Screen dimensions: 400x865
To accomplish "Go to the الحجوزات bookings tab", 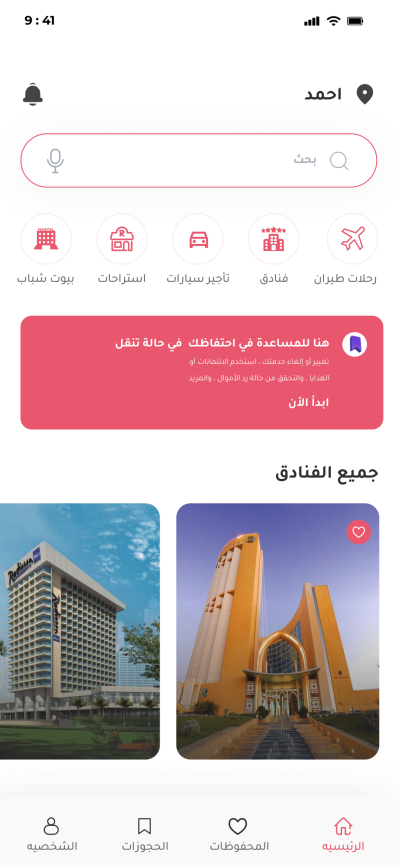I will (x=145, y=834).
